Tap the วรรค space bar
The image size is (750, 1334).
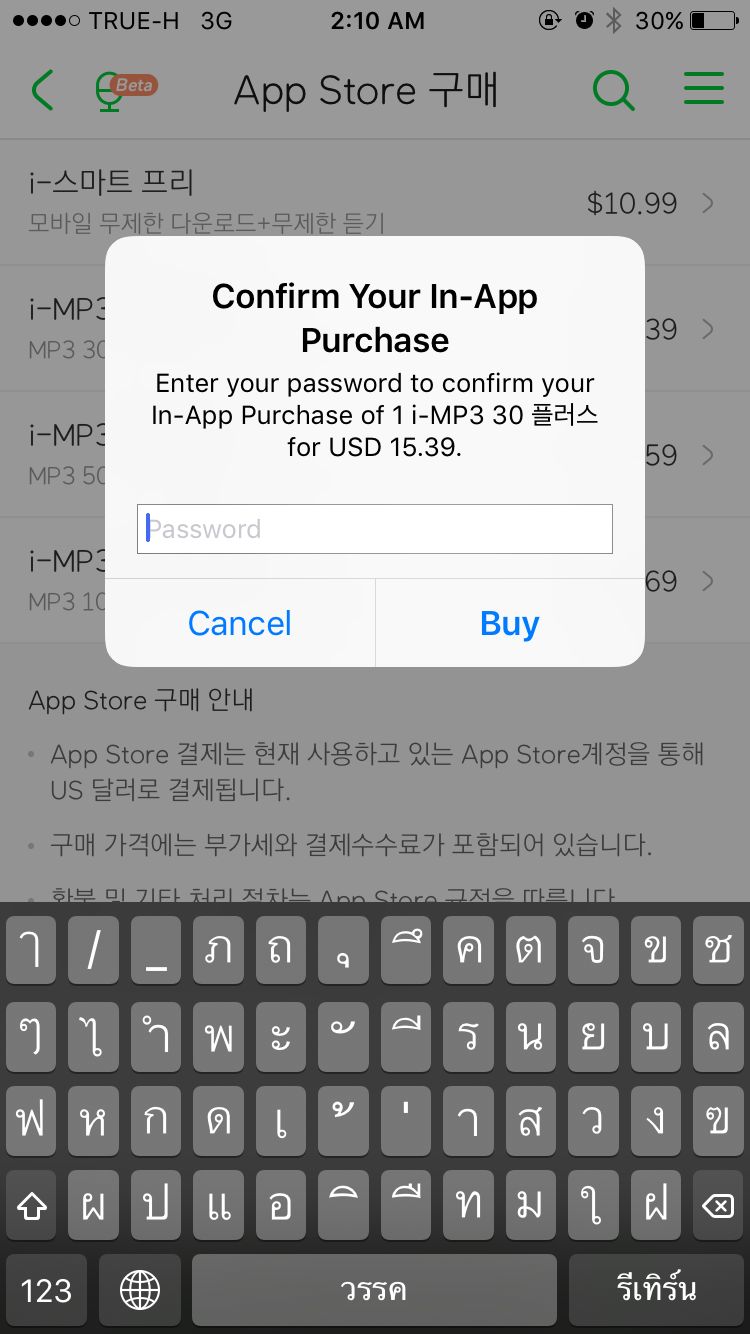click(374, 1290)
